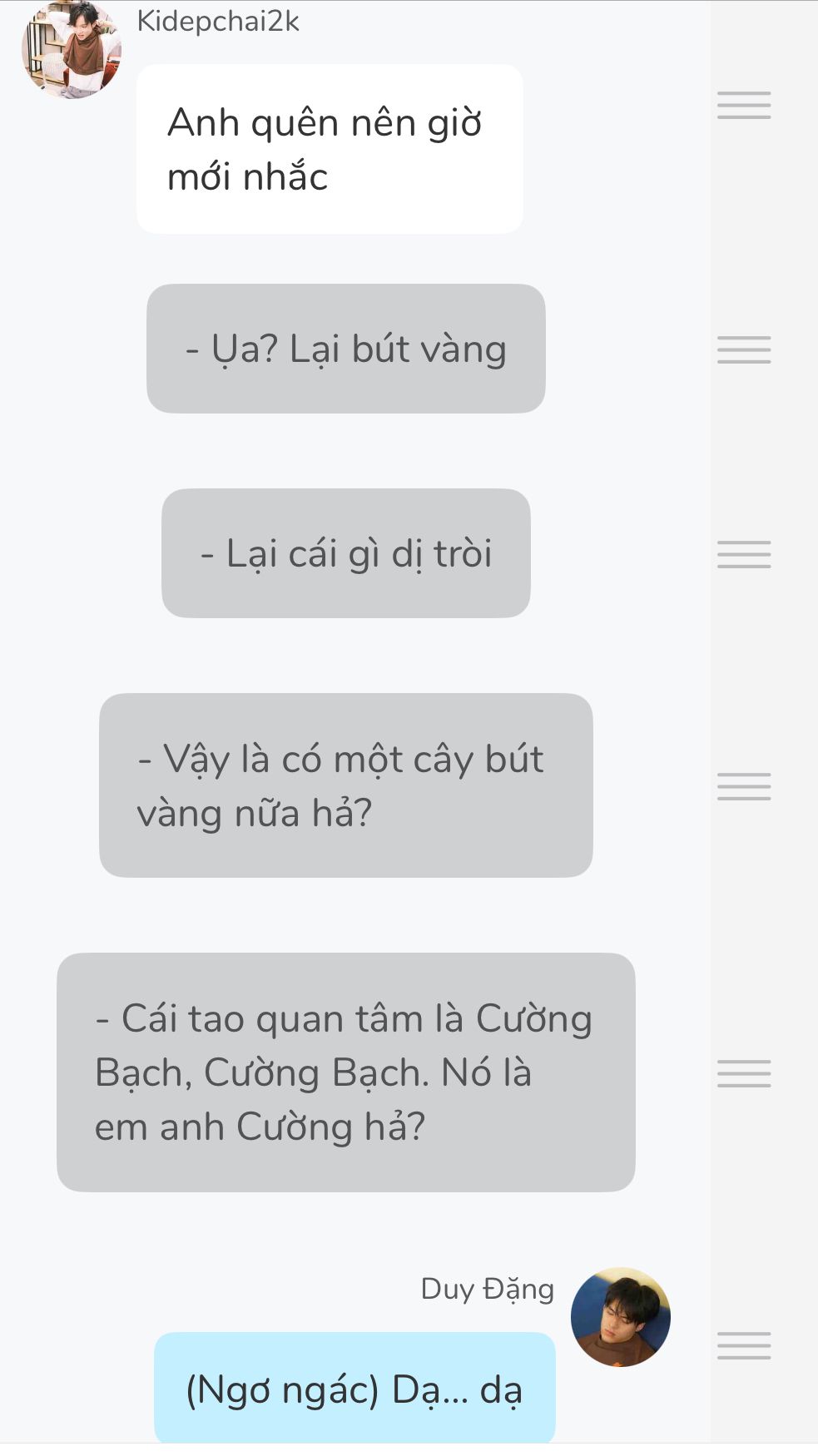This screenshot has width=818, height=1456.
Task: Tap the "Vậy là có một cây bút vàng nữa hả?" bubble
Action: click(x=345, y=785)
